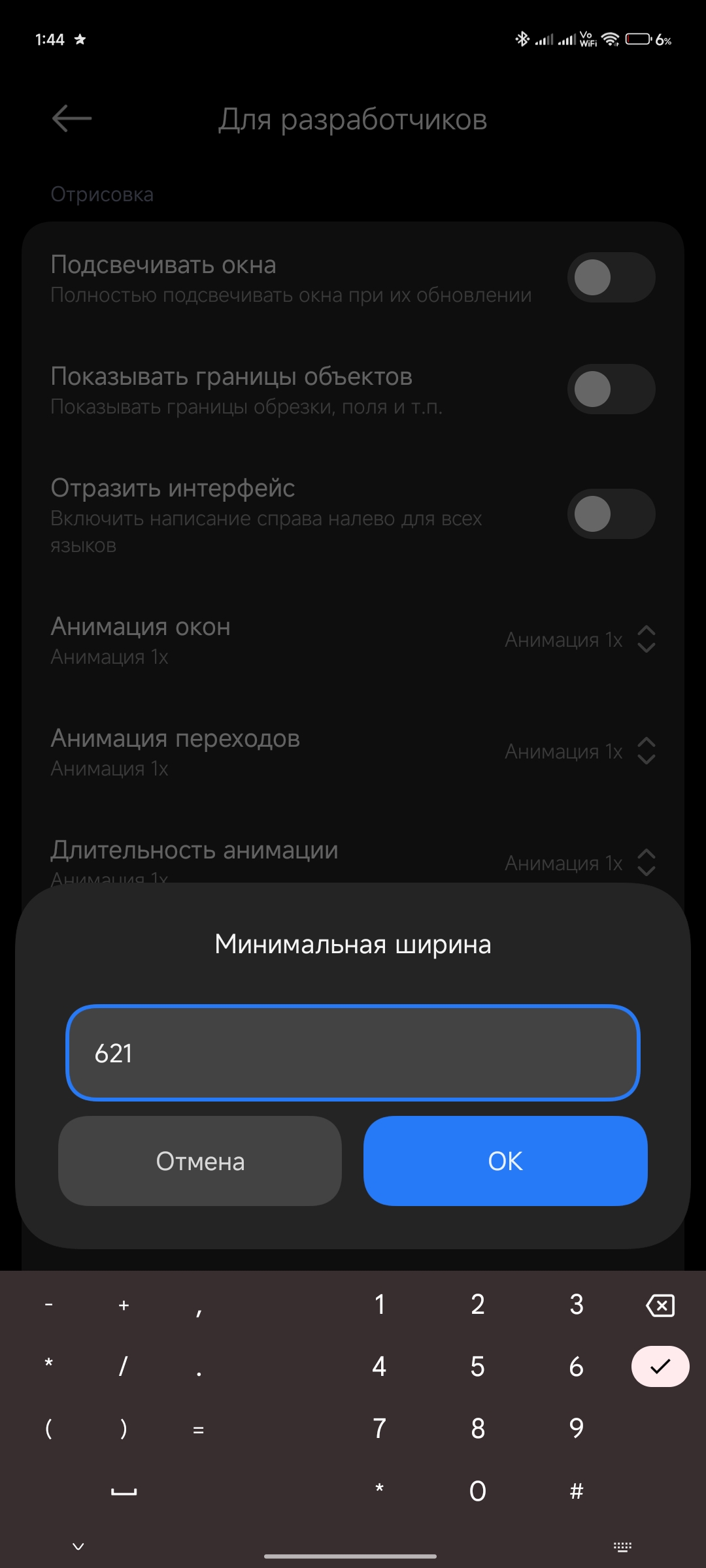The width and height of the screenshot is (706, 1568).
Task: Tap the # key on the keypad
Action: coord(577,1491)
